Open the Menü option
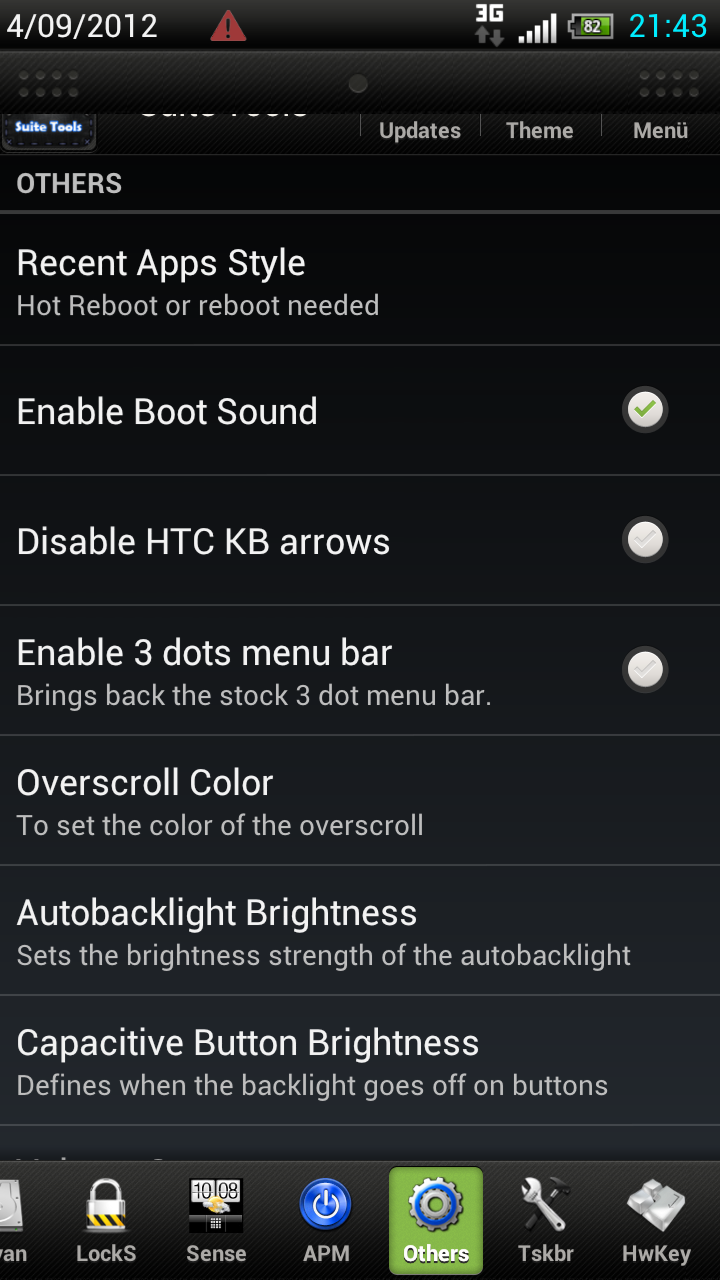720x1280 pixels. (x=660, y=131)
